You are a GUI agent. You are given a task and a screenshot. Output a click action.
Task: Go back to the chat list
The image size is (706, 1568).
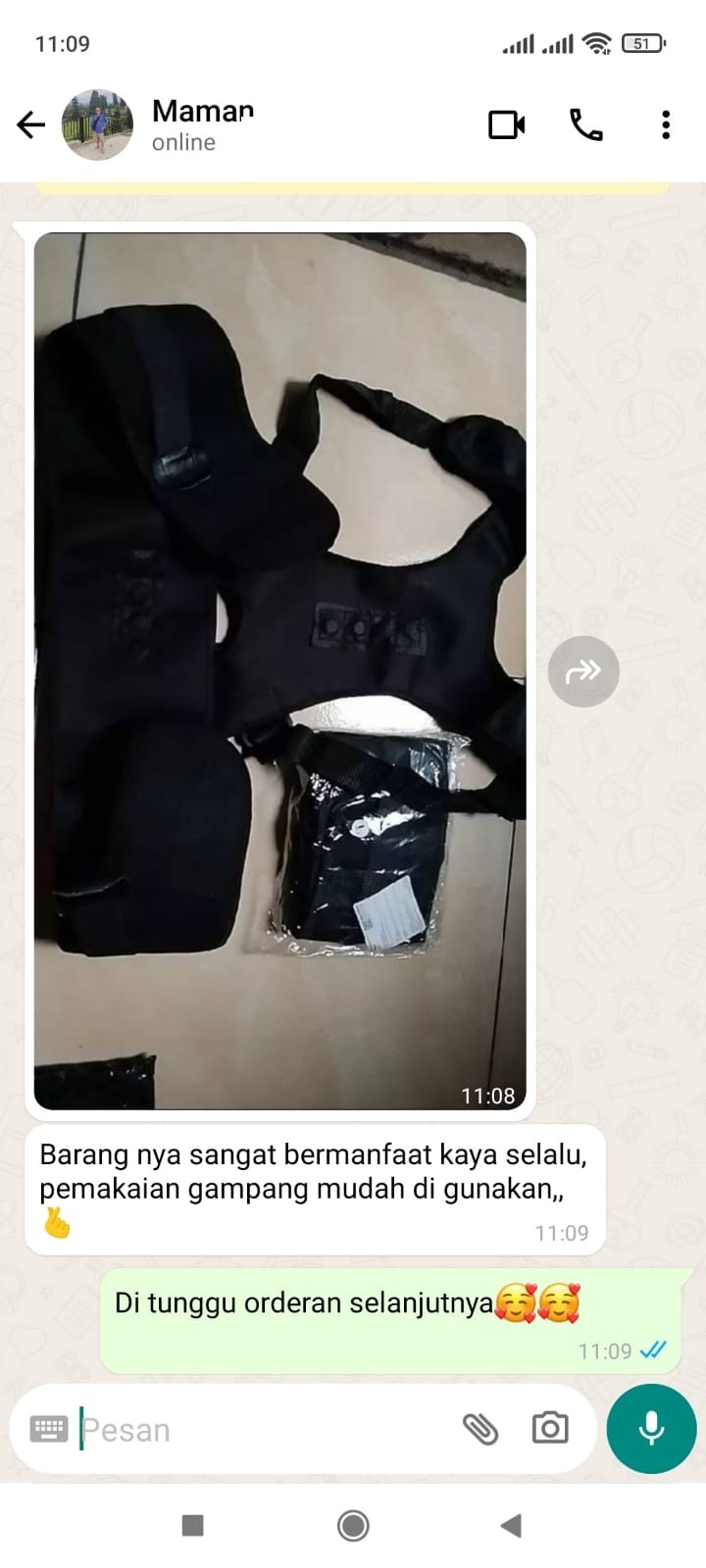31,124
